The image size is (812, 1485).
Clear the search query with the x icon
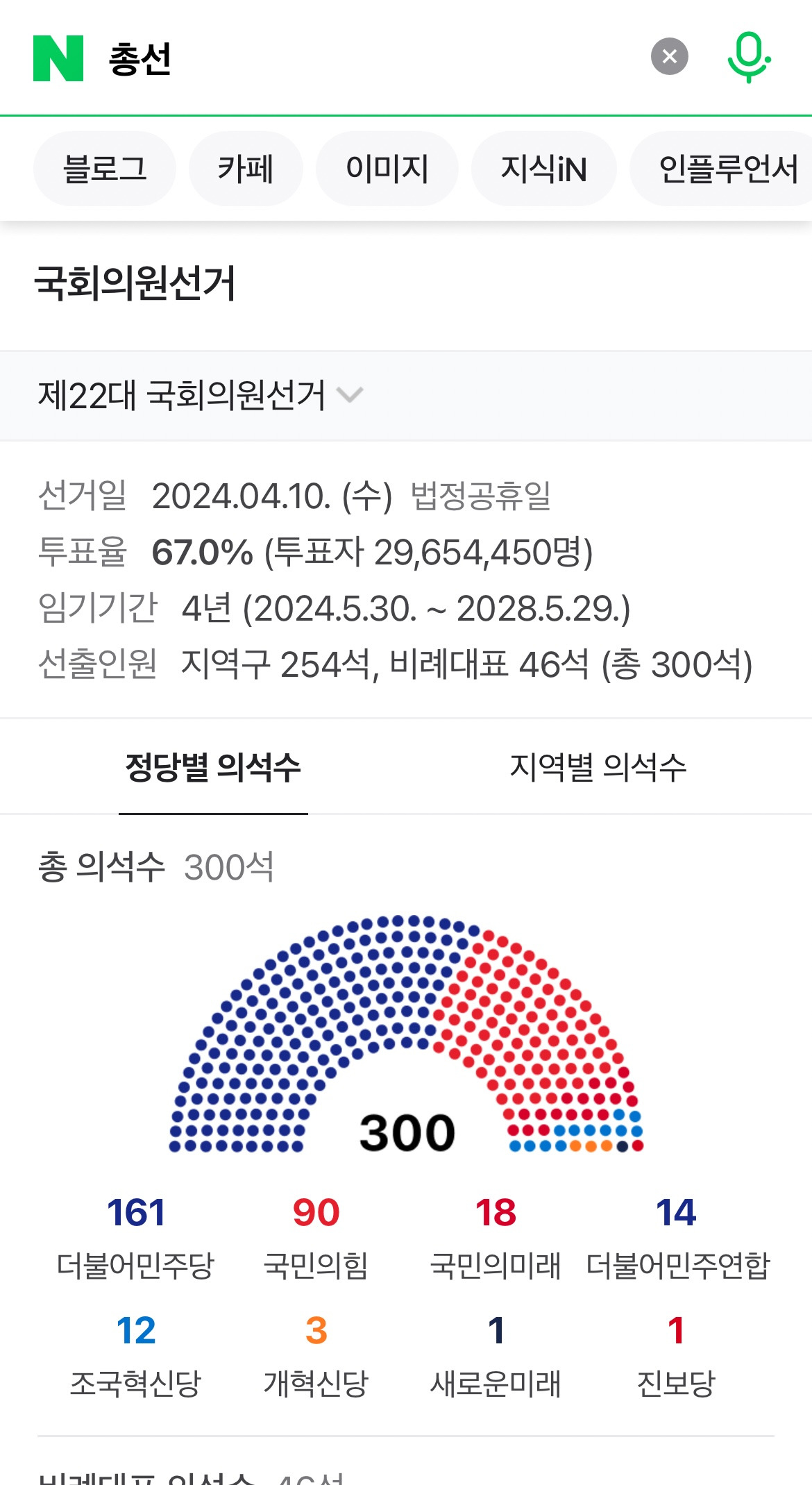(x=668, y=56)
